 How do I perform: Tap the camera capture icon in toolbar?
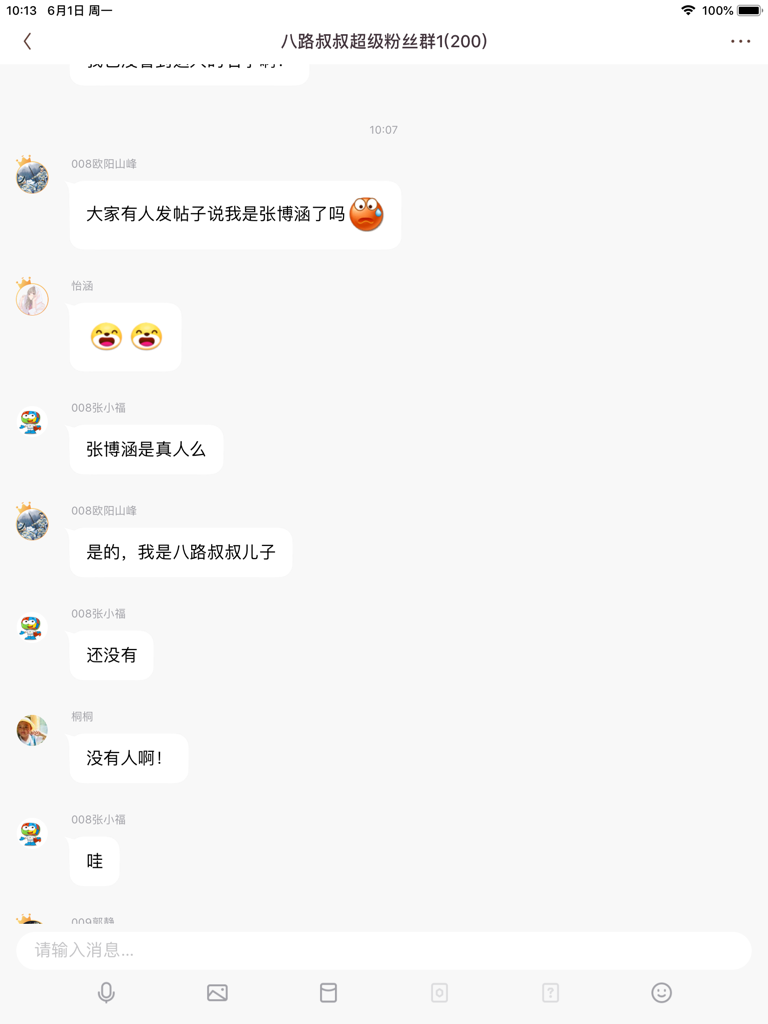[439, 993]
